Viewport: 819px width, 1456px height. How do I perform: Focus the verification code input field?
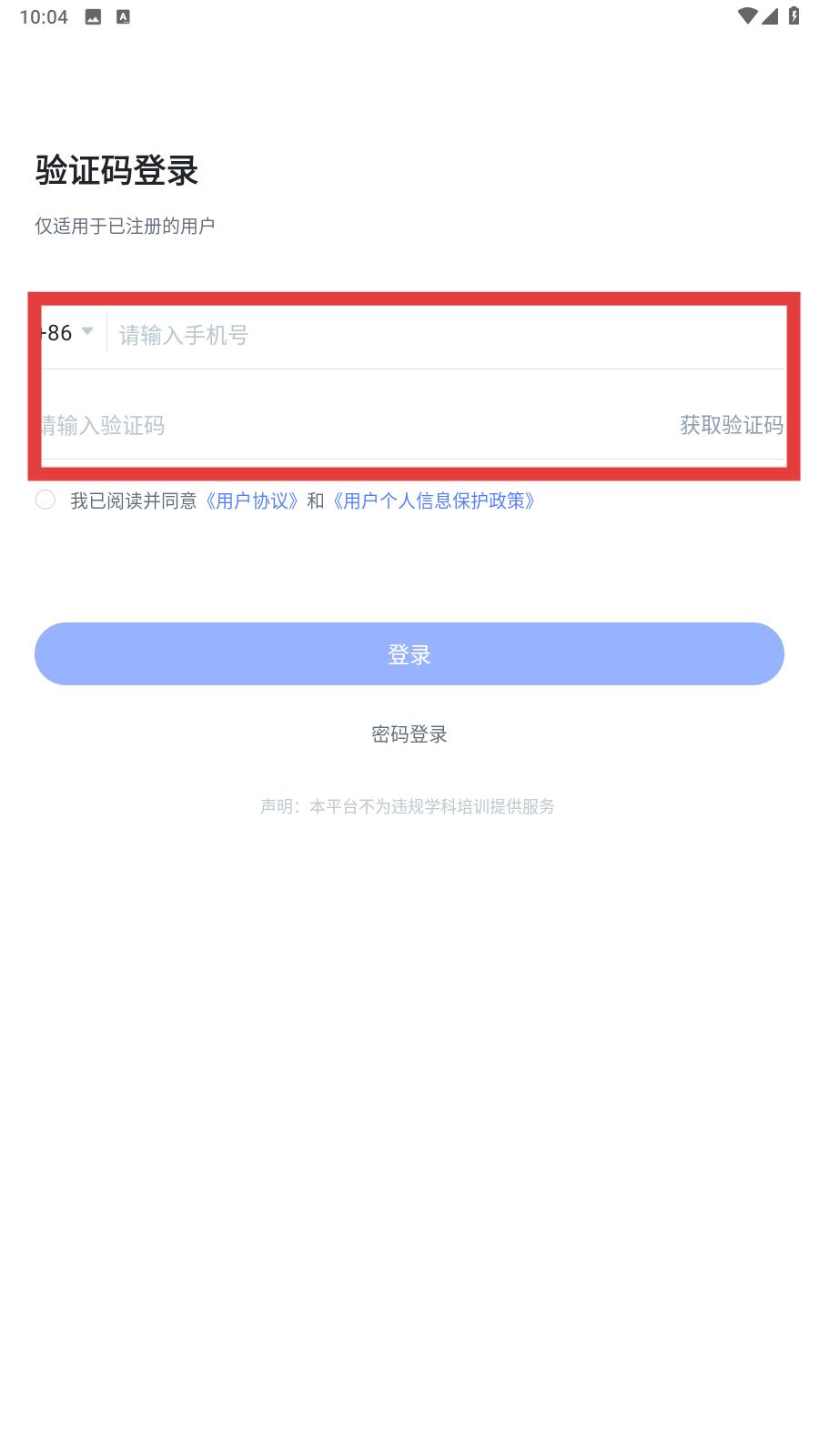pyautogui.click(x=355, y=425)
